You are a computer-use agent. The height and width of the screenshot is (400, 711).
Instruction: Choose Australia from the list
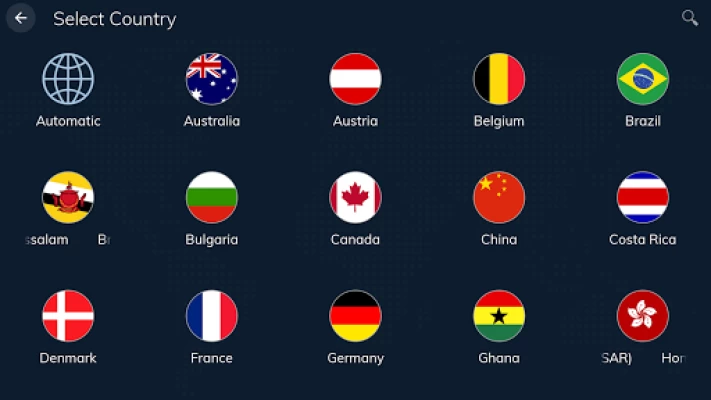tap(212, 79)
